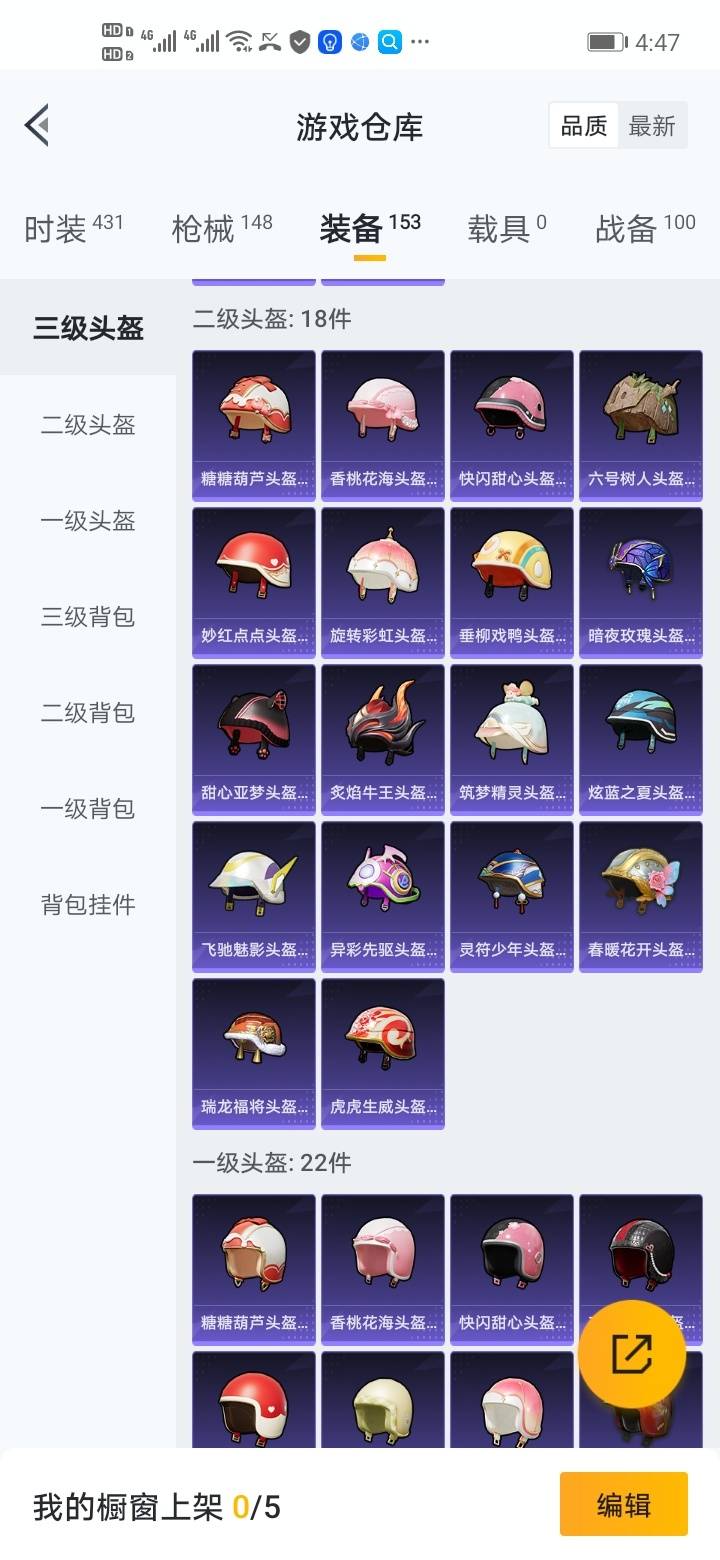720x1560 pixels.
Task: Tap the 编辑 button
Action: click(x=623, y=1505)
